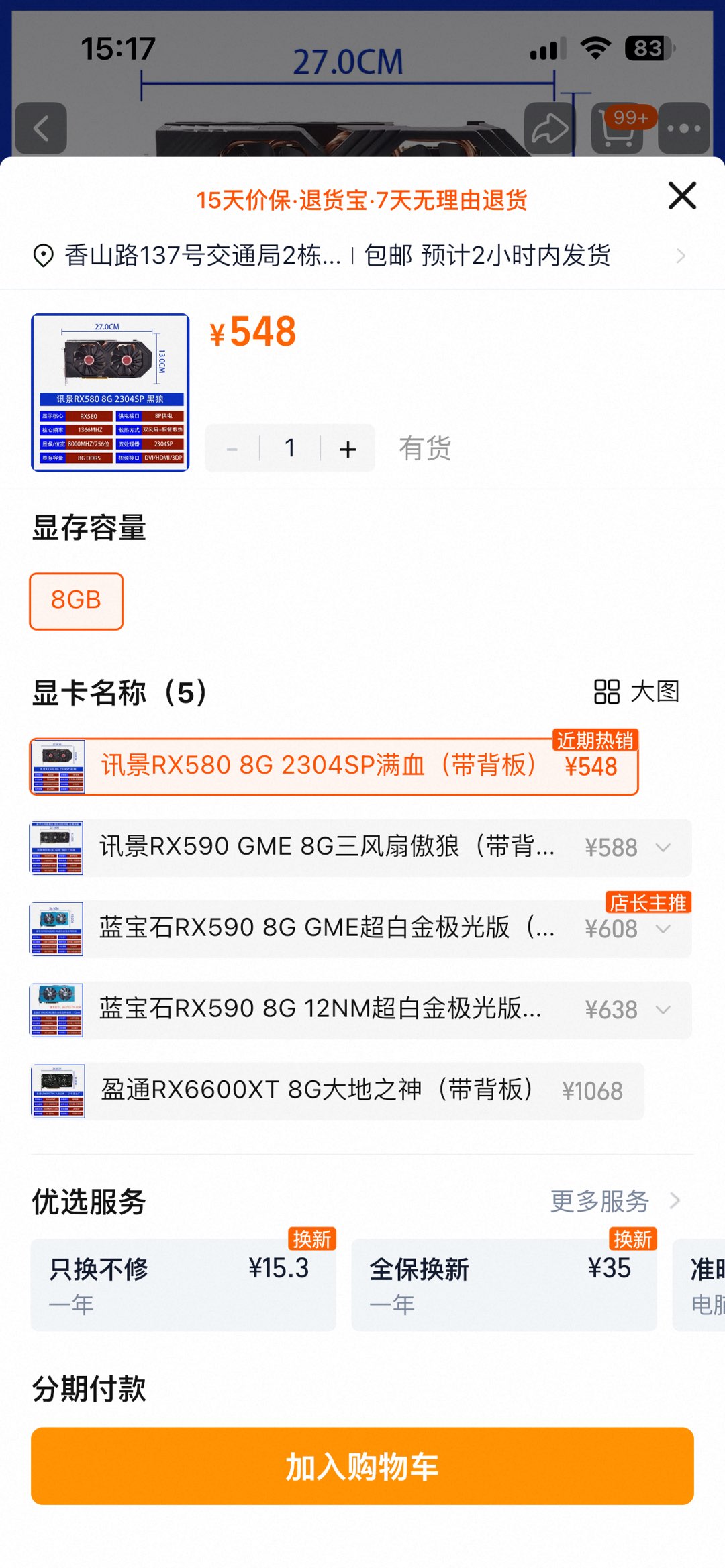
Task: Enlarge the selected product thumbnail
Action: (110, 393)
